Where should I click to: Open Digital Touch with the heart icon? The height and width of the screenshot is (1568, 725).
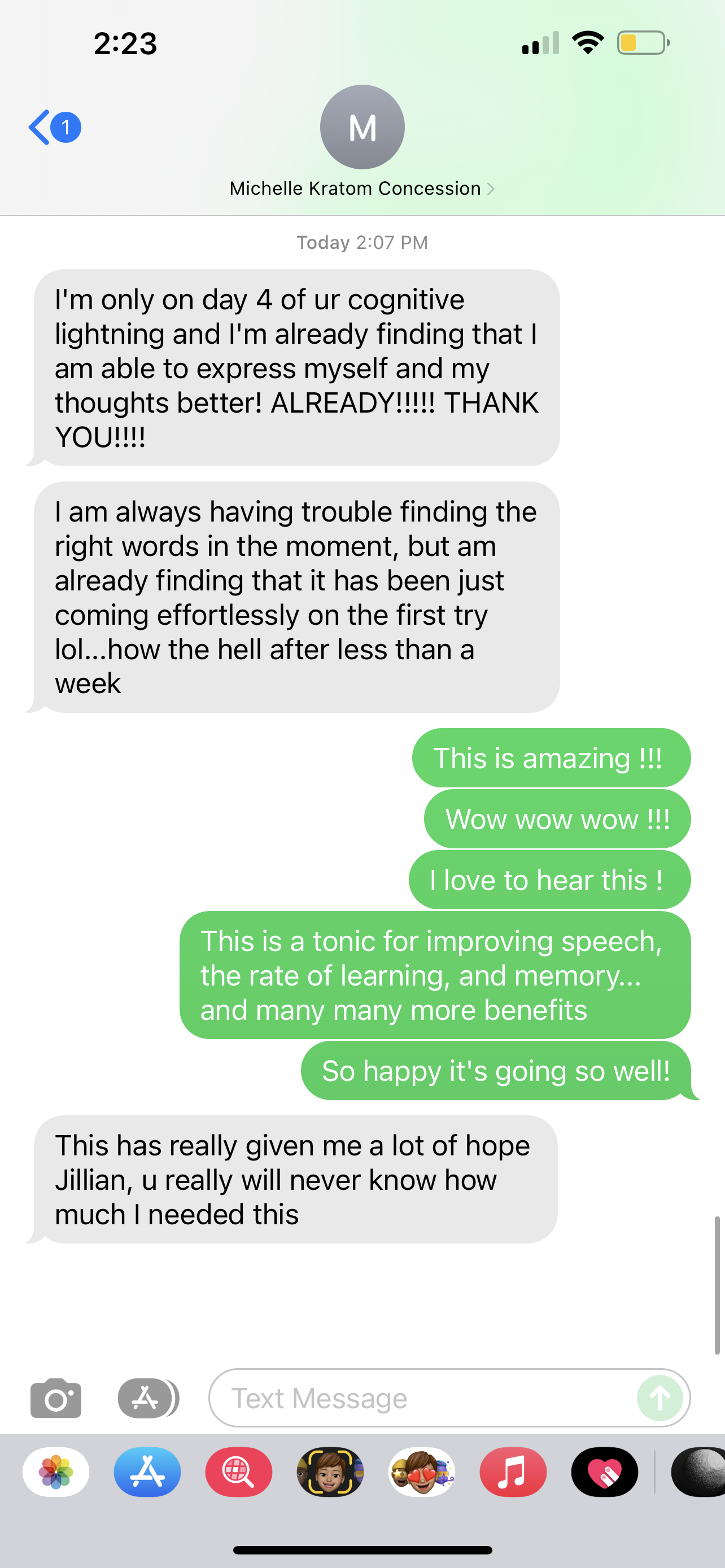[604, 1472]
